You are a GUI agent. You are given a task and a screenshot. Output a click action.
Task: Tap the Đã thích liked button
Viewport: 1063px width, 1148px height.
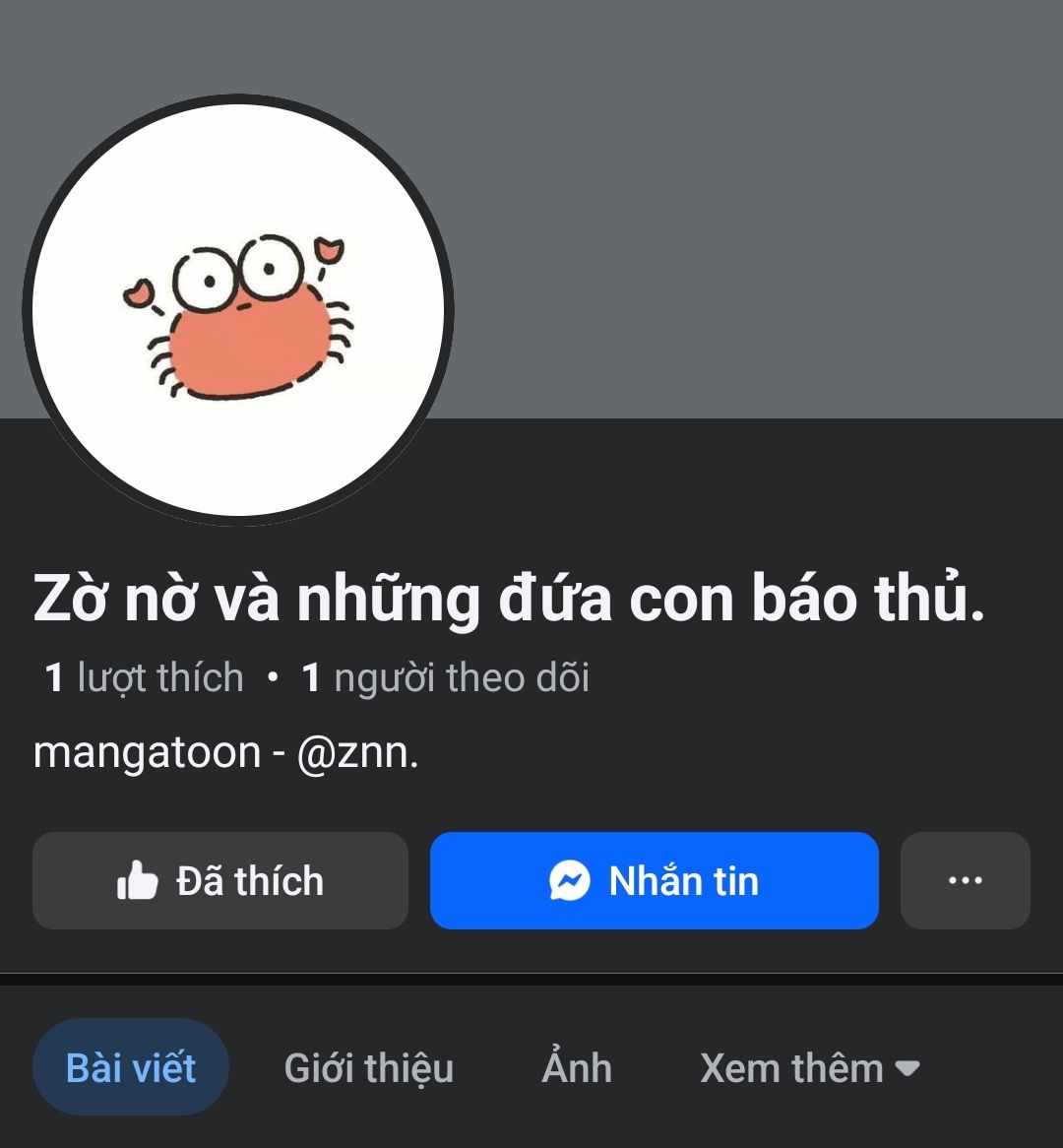220,881
